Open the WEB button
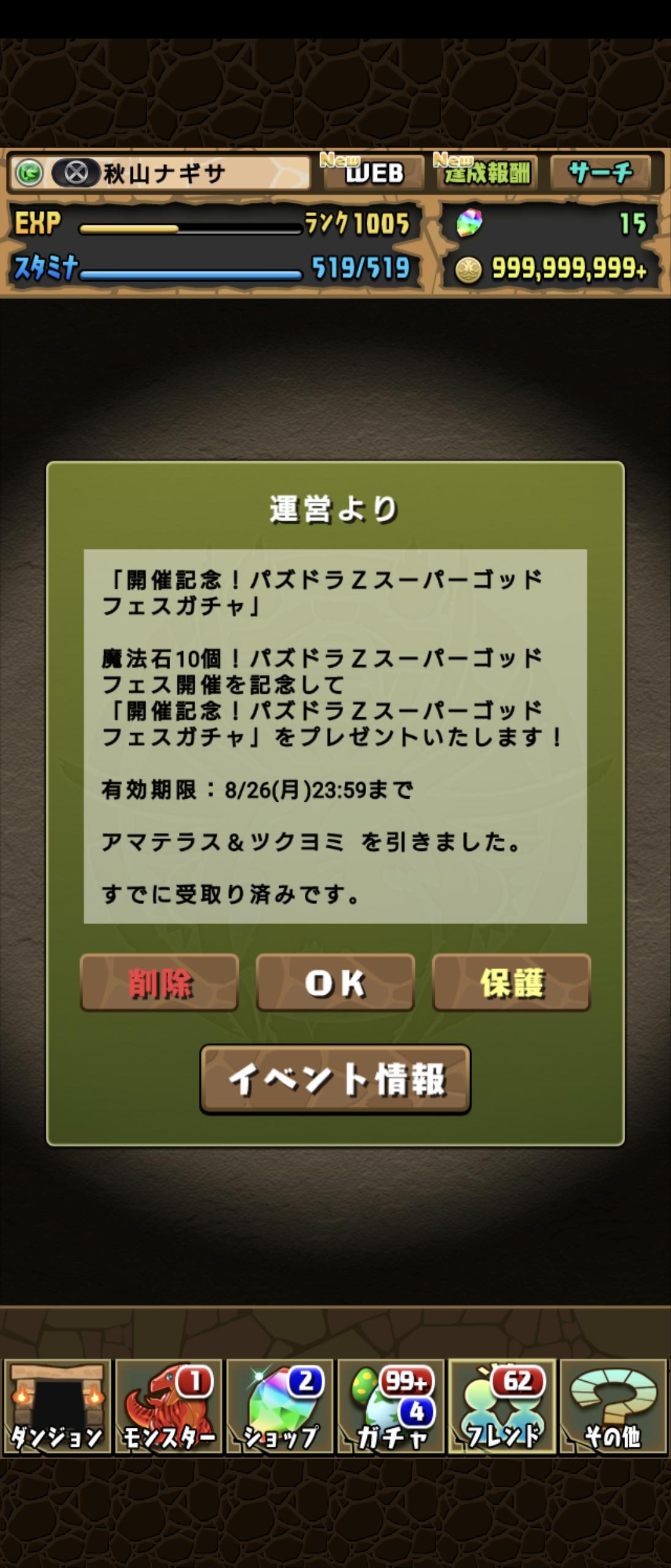Viewport: 671px width, 1568px height. coord(372,173)
